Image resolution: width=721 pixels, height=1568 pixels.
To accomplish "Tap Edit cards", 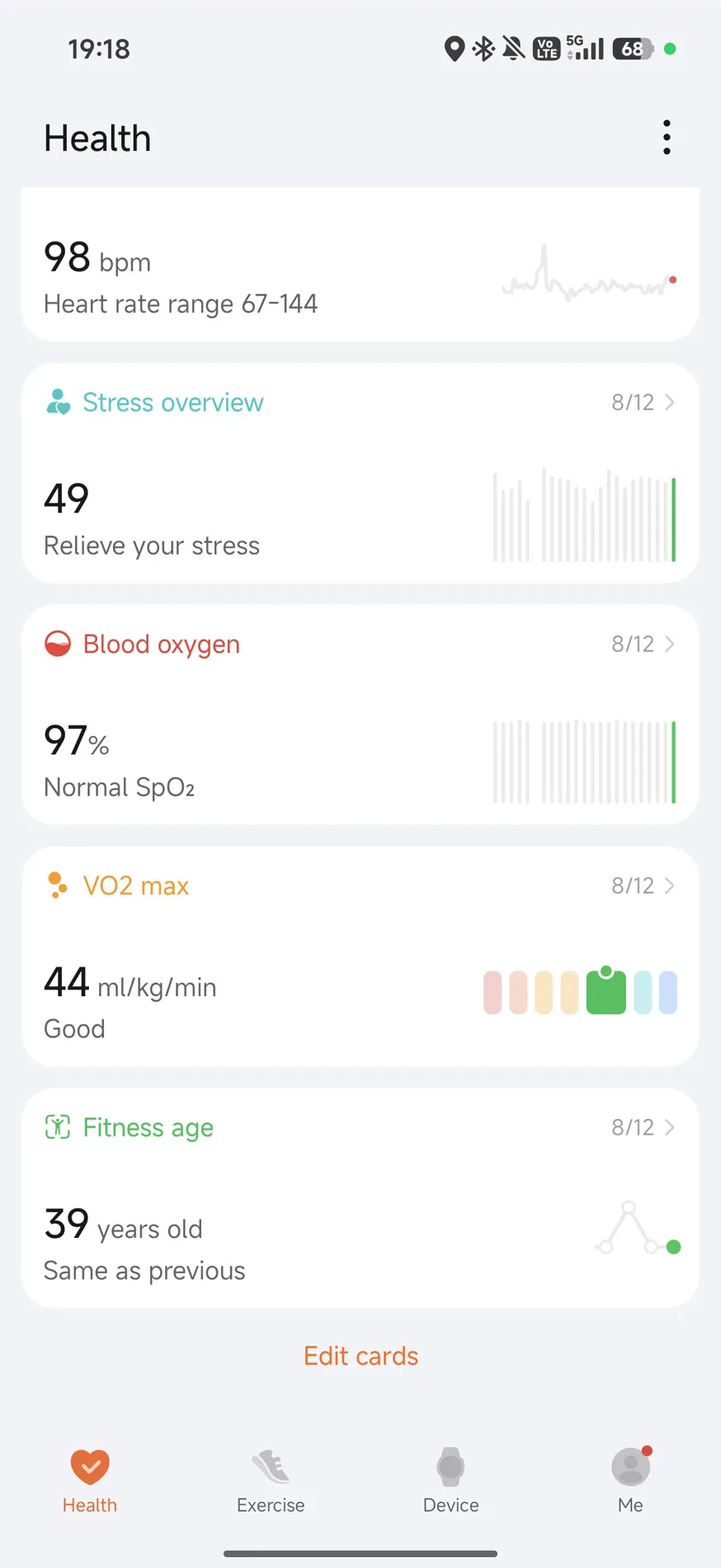I will [360, 1356].
